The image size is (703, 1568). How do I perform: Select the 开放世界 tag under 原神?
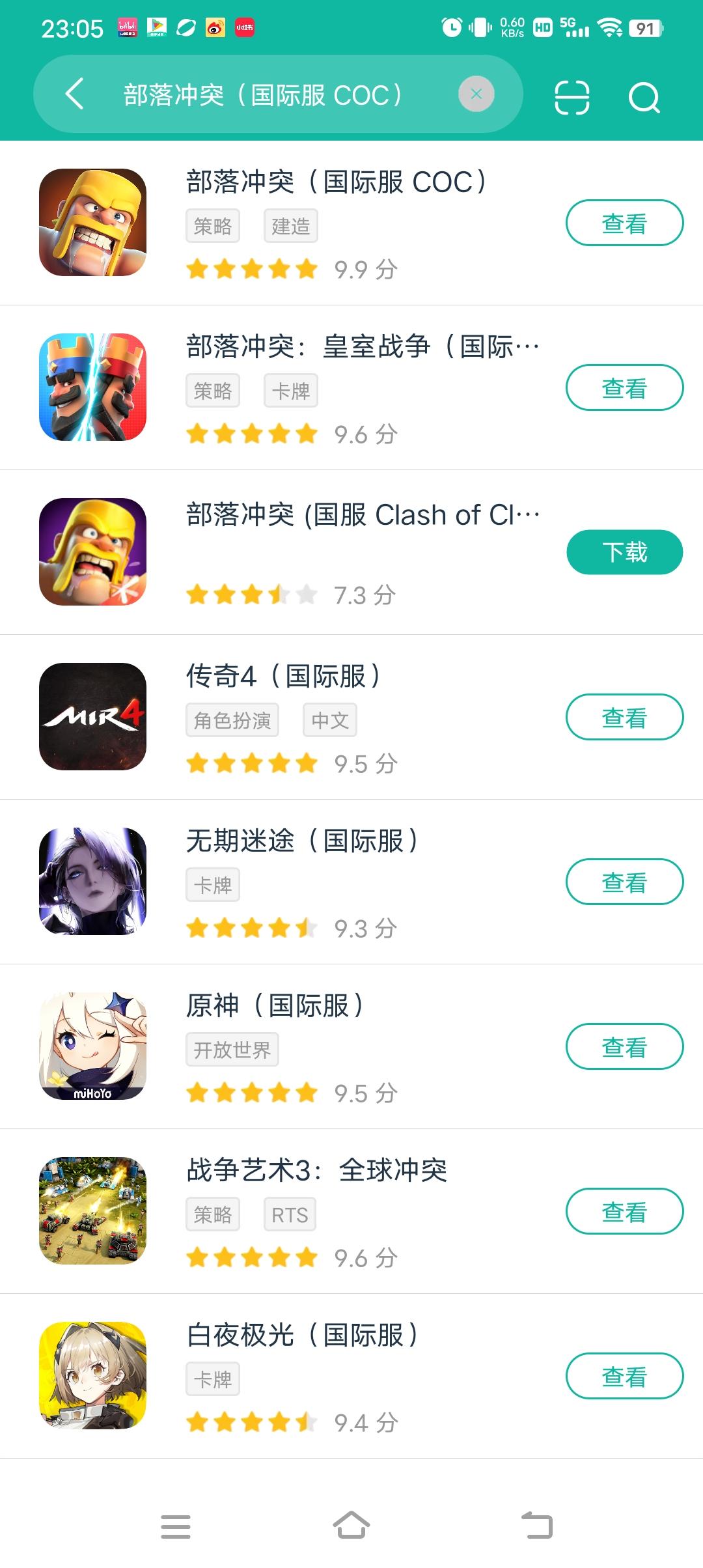232,1048
